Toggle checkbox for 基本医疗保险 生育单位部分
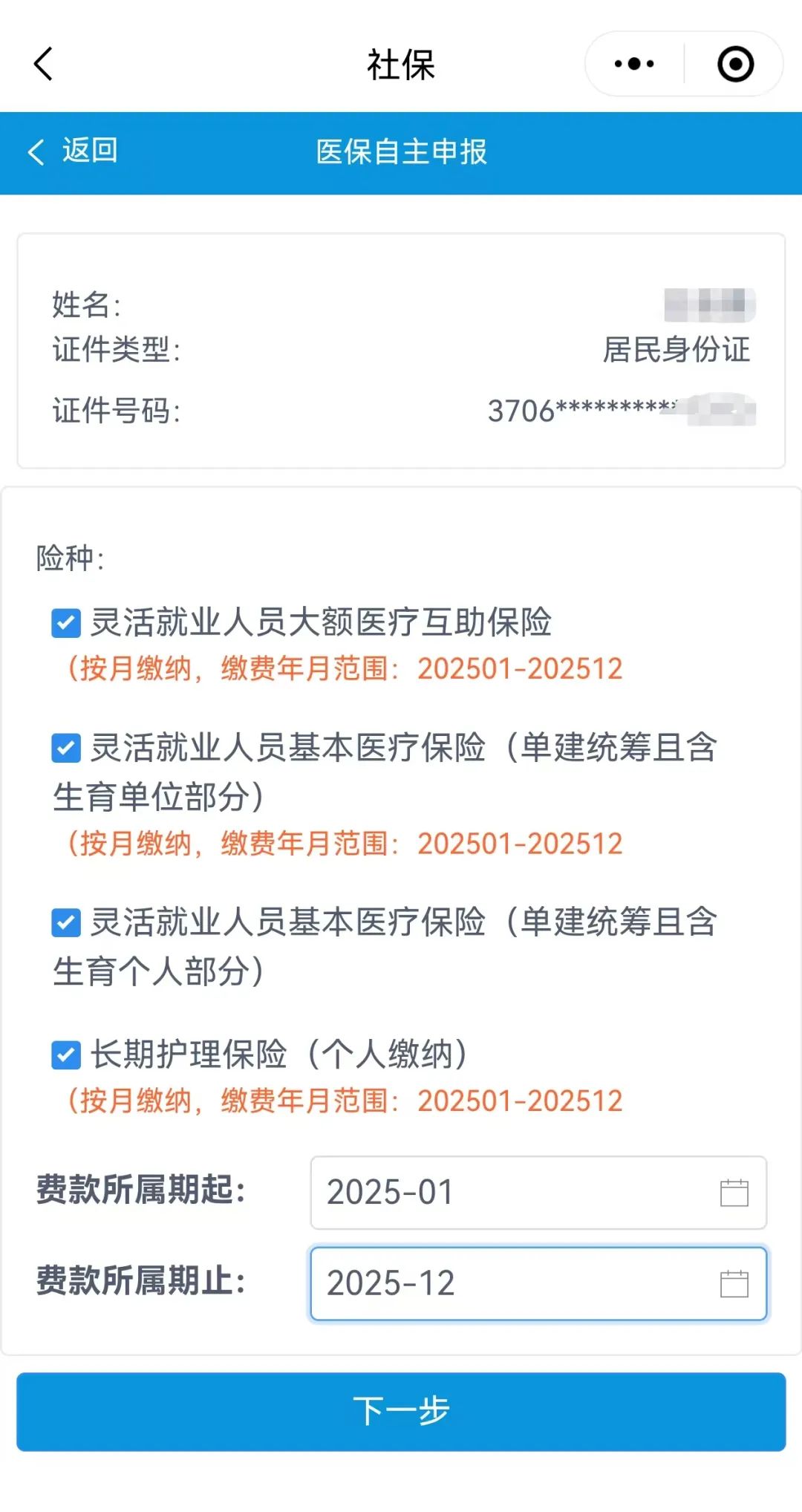 click(66, 748)
